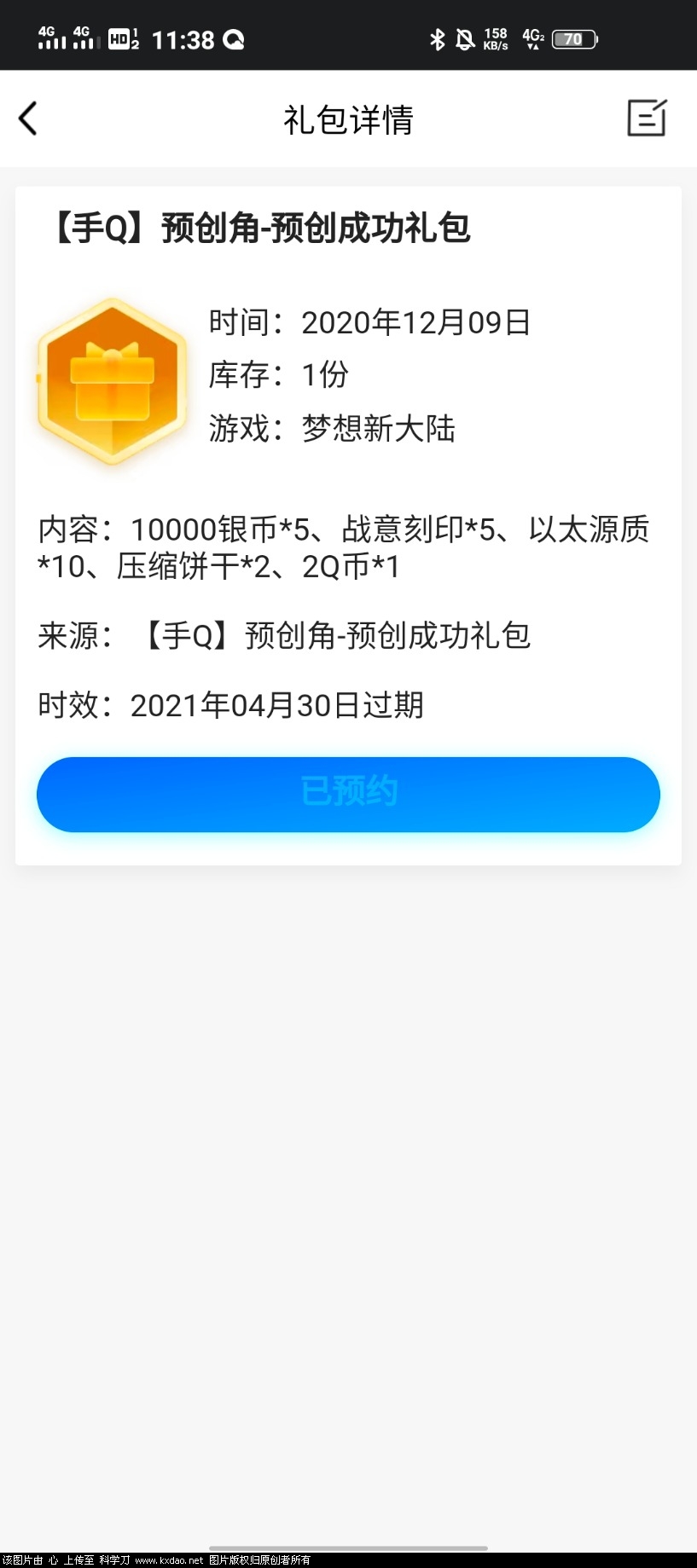Tap the battery level indicator showing 70
Image resolution: width=697 pixels, height=1568 pixels.
pyautogui.click(x=572, y=39)
